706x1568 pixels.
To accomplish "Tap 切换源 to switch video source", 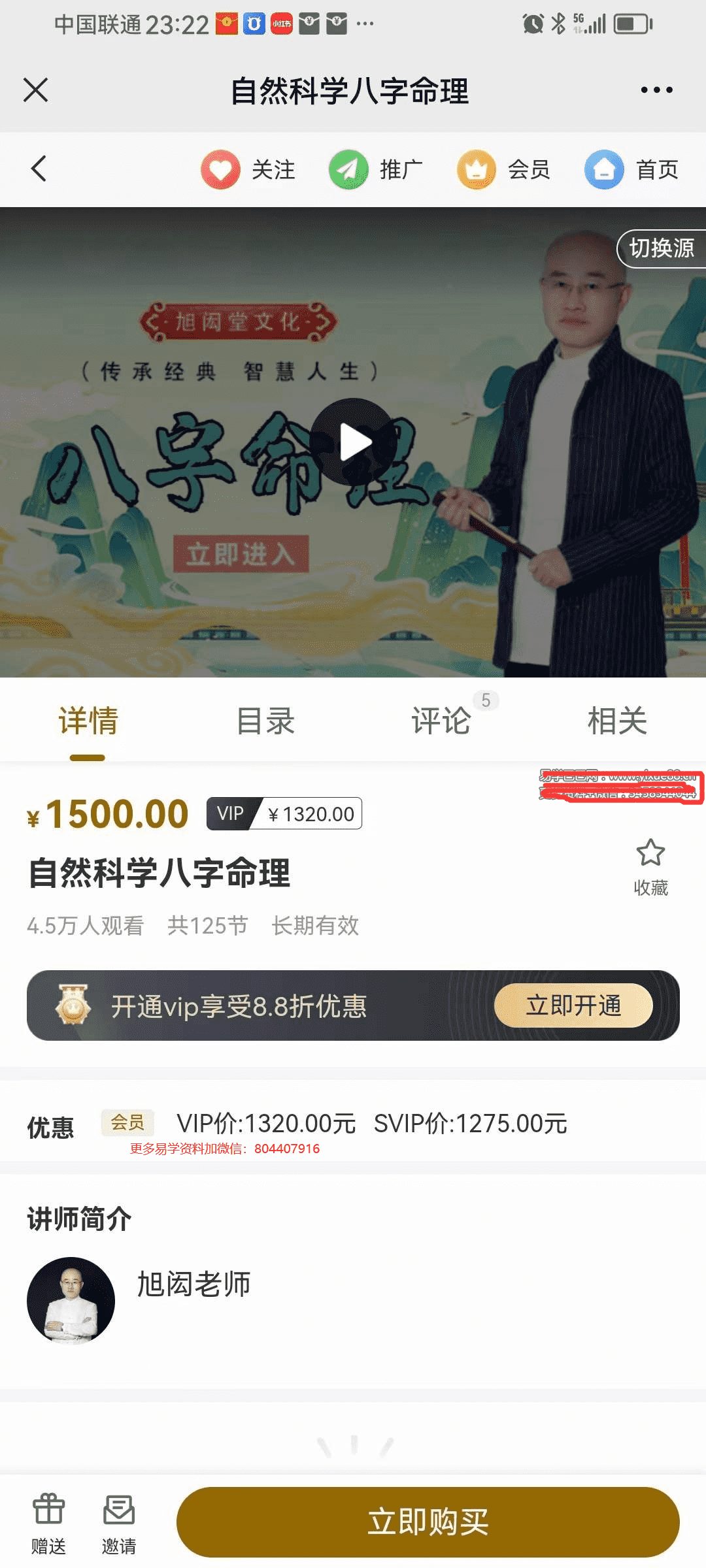I will coord(661,248).
